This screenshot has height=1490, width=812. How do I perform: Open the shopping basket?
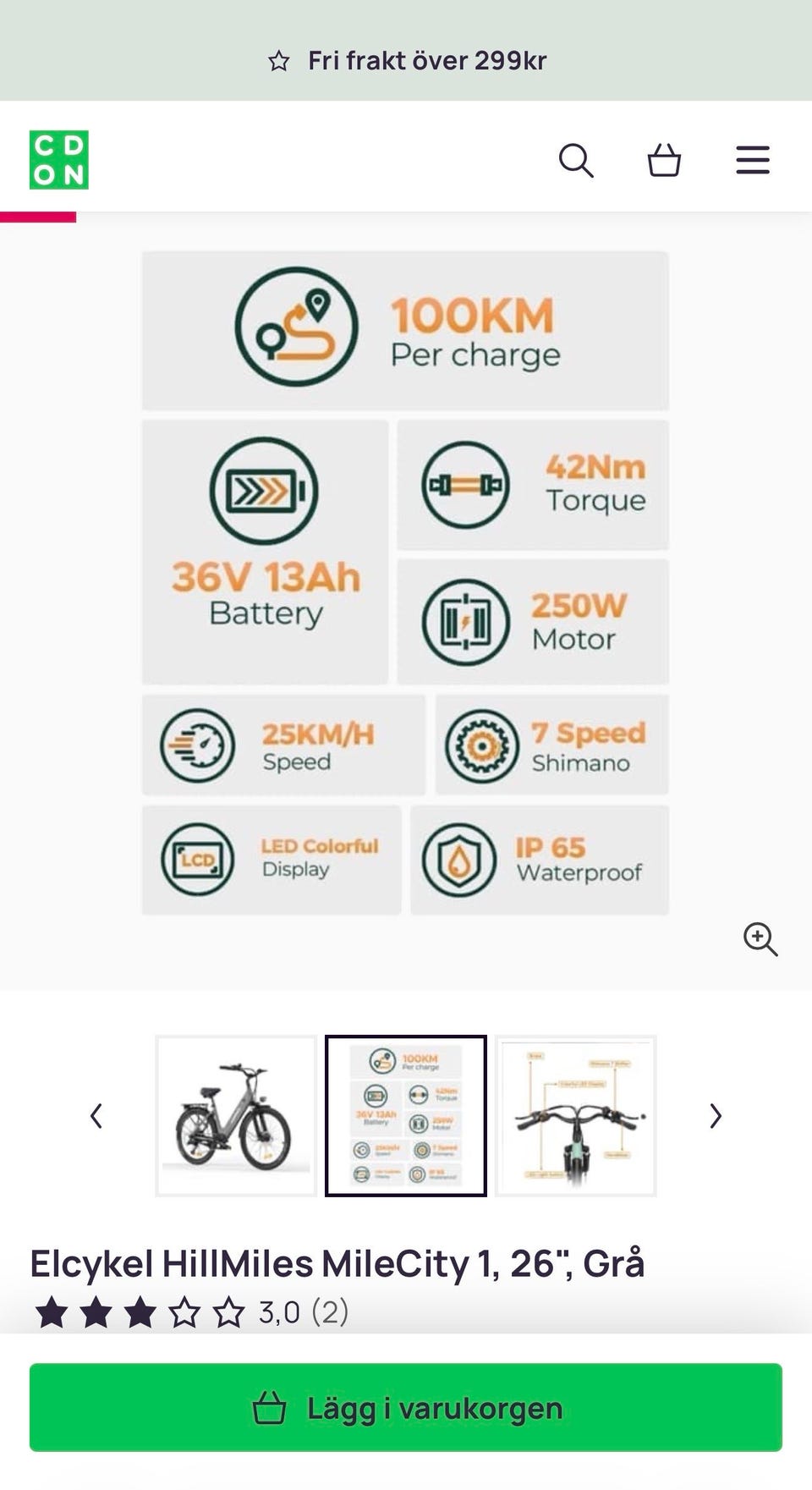point(664,160)
